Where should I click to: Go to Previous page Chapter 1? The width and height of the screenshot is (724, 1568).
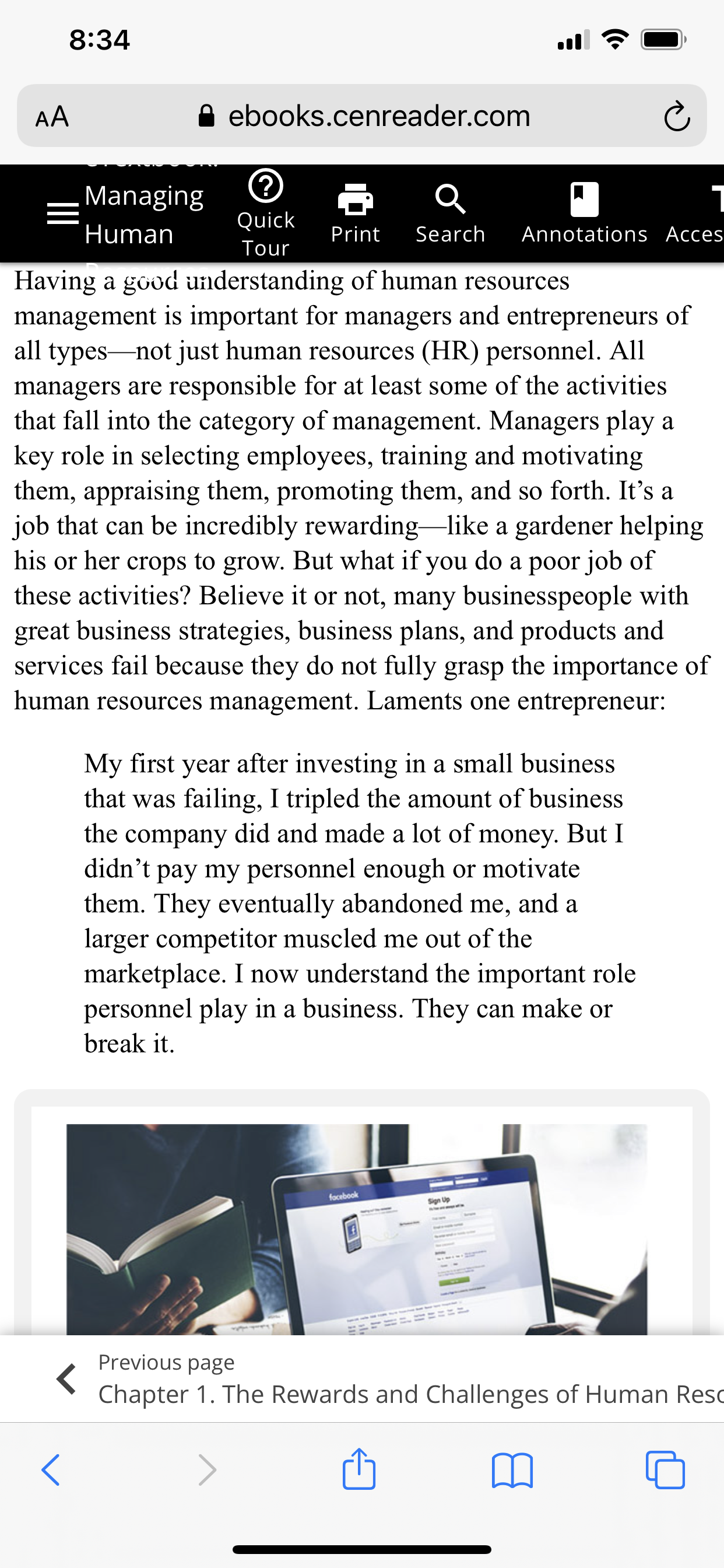click(x=389, y=1380)
